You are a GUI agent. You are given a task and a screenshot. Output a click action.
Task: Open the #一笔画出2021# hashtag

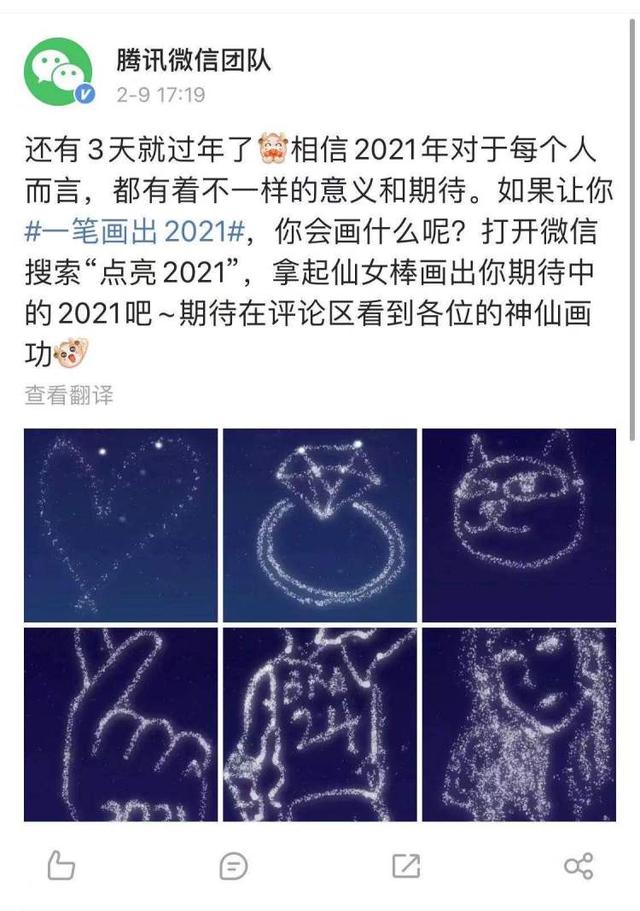135,231
